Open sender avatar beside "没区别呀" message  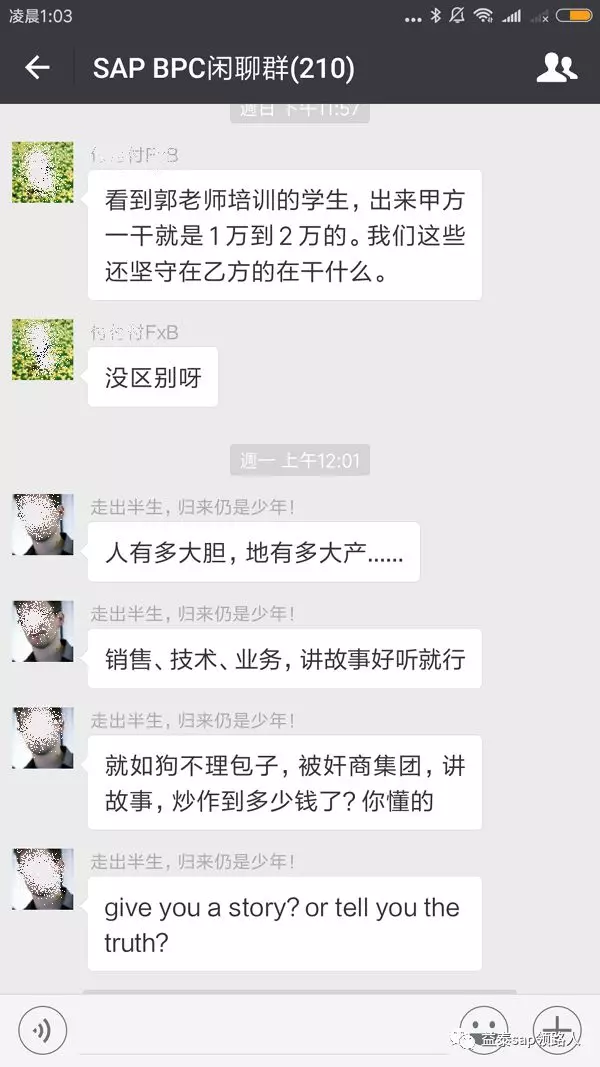(x=43, y=349)
